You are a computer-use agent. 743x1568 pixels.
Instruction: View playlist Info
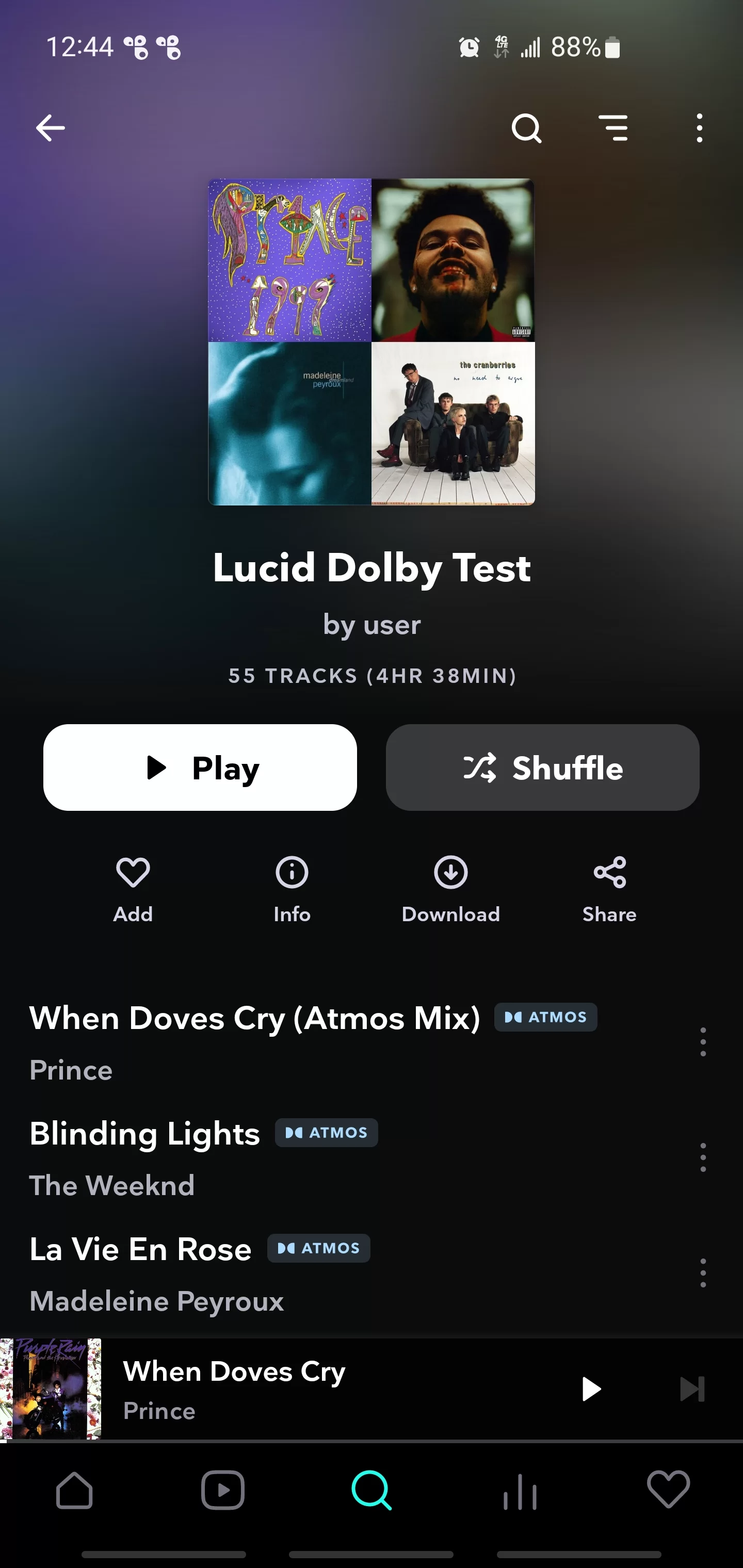coord(292,889)
